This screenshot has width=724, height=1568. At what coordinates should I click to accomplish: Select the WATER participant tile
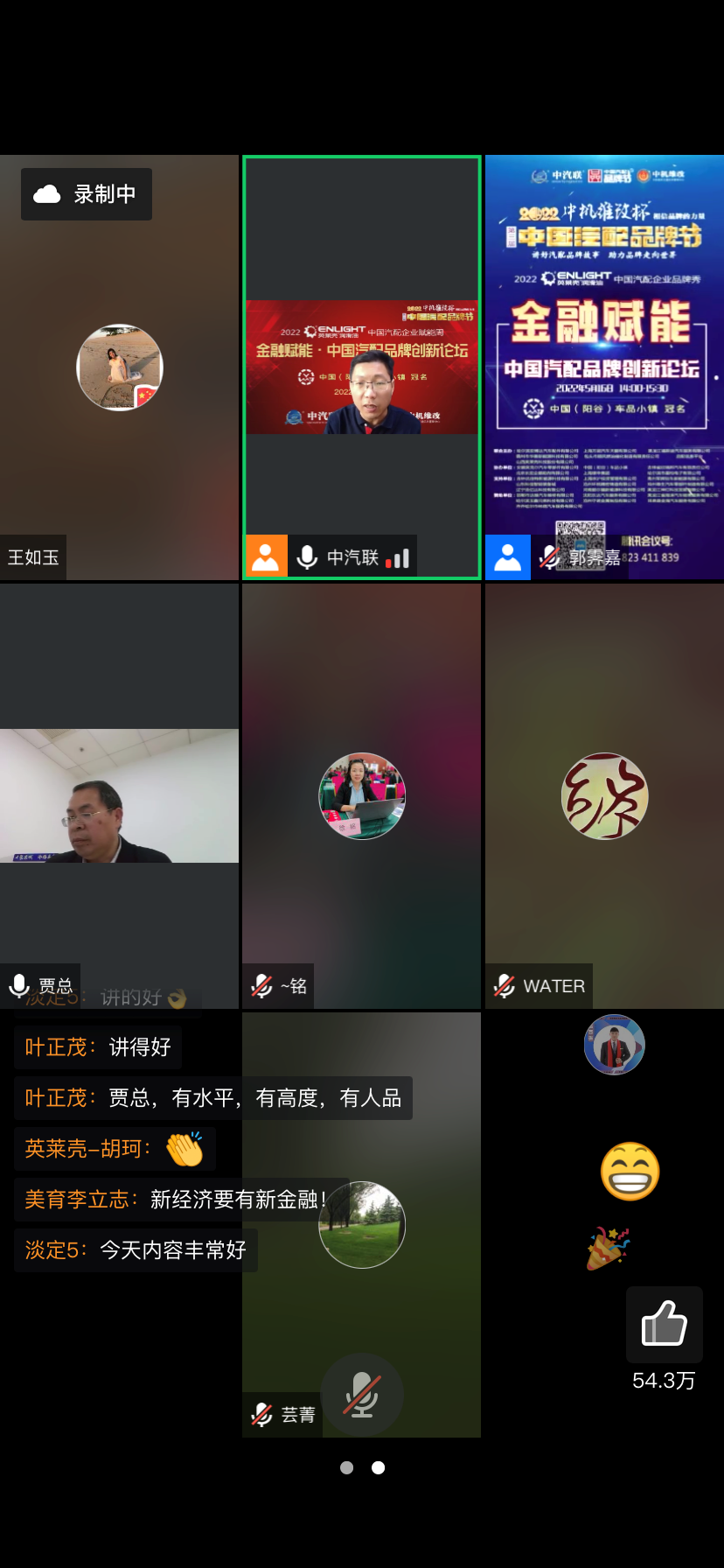coord(604,794)
